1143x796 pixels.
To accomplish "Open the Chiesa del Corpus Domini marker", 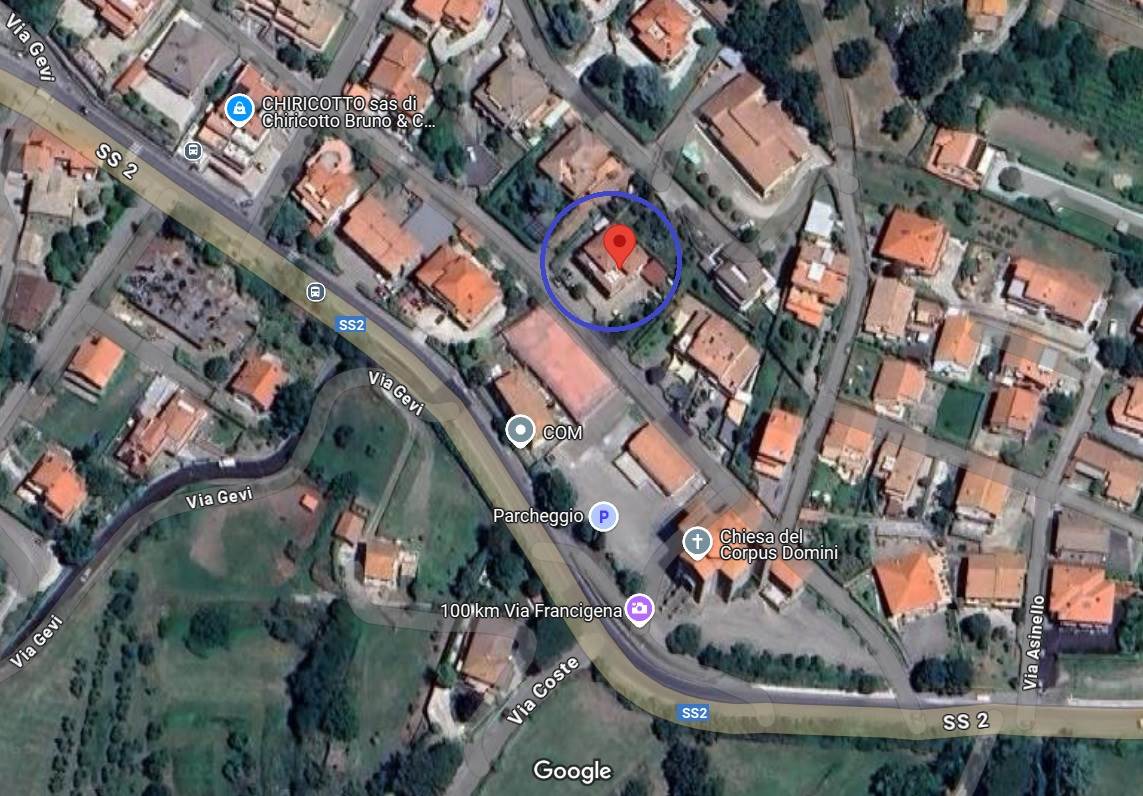I will (x=696, y=542).
